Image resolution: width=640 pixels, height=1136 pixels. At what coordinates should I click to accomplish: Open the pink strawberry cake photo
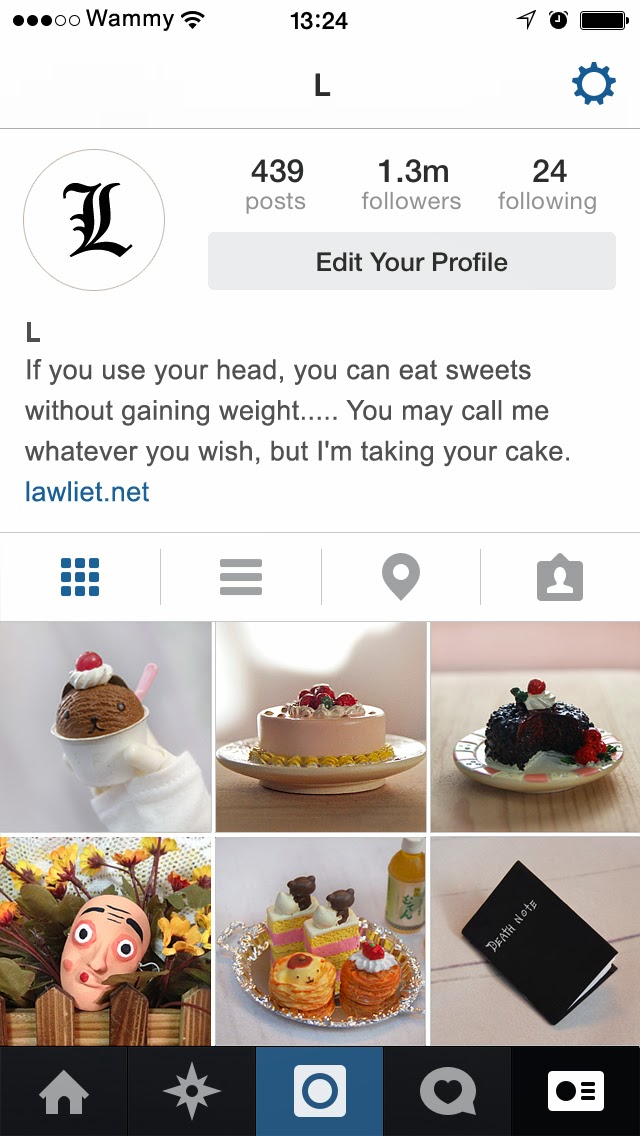[320, 727]
